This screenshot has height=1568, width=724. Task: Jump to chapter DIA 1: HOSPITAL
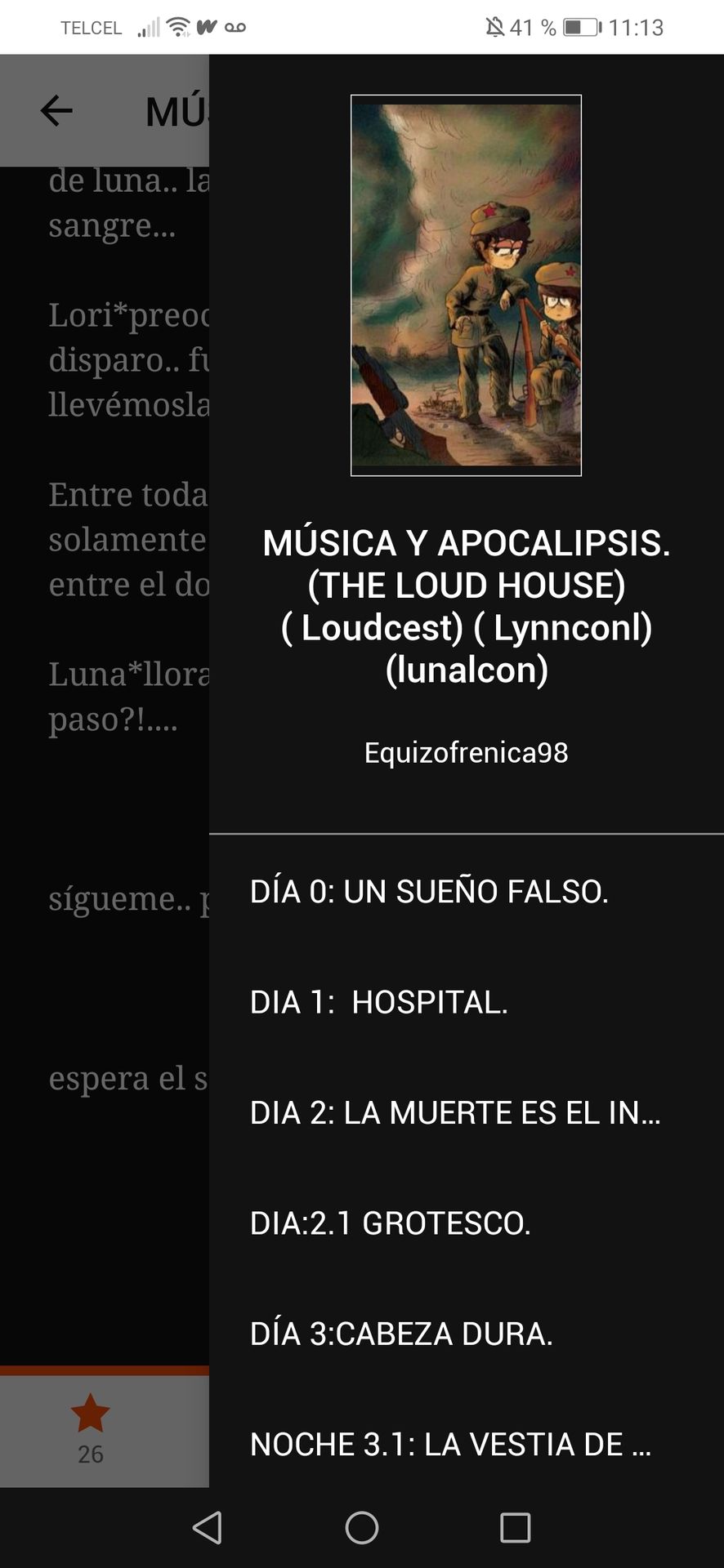(x=379, y=1002)
